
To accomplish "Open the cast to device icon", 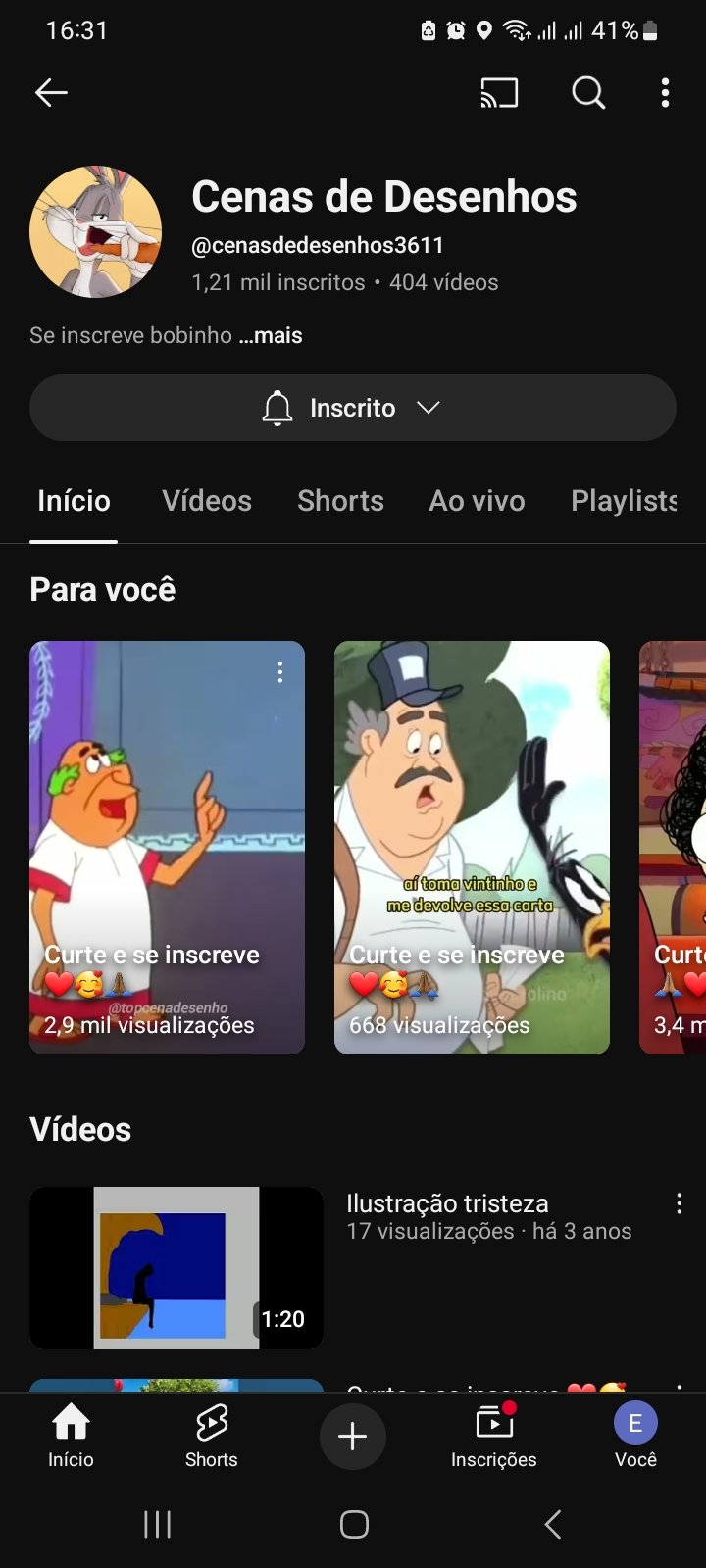I will pyautogui.click(x=499, y=93).
